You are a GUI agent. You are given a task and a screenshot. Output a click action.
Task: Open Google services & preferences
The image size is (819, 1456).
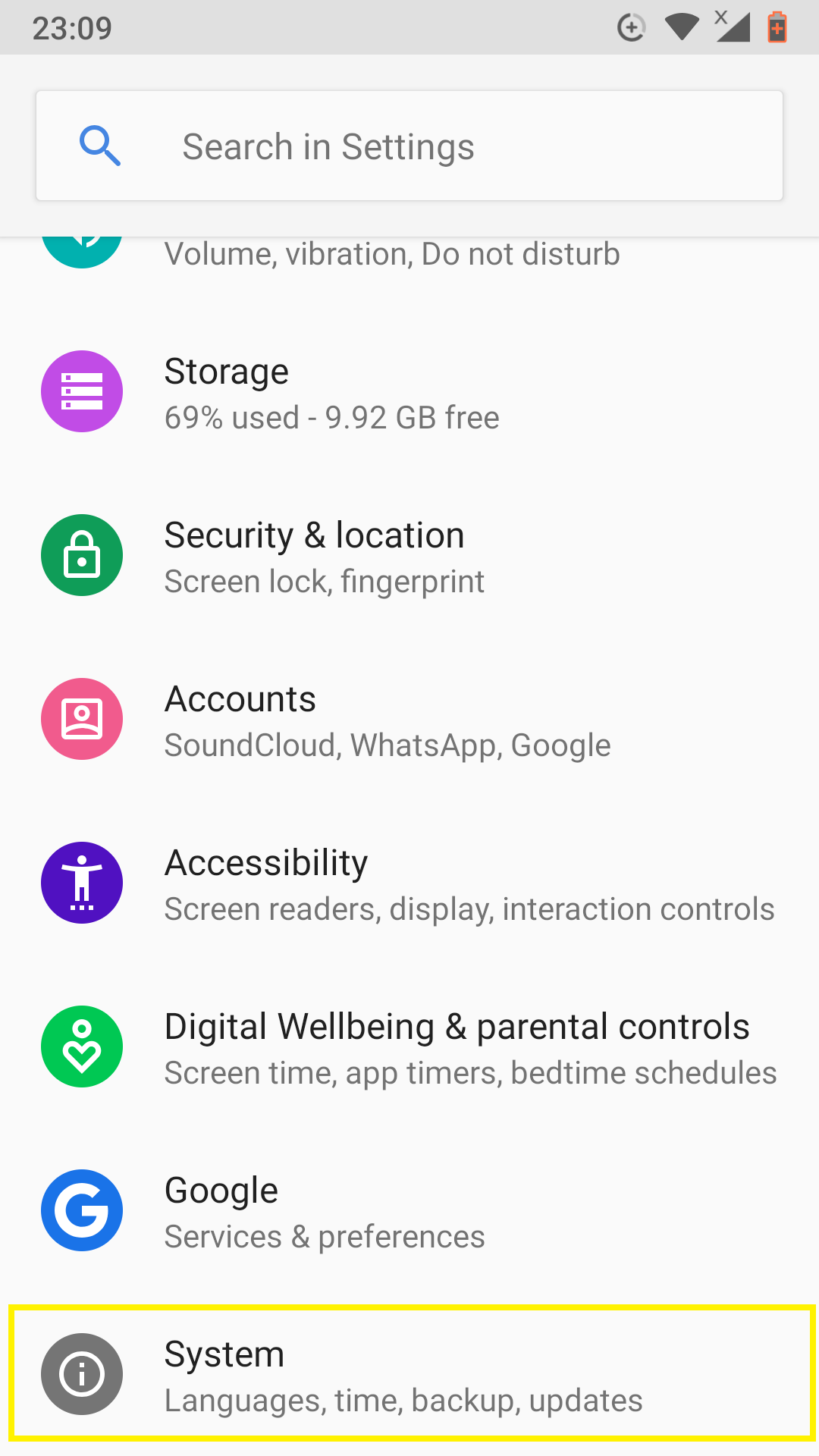click(409, 1211)
